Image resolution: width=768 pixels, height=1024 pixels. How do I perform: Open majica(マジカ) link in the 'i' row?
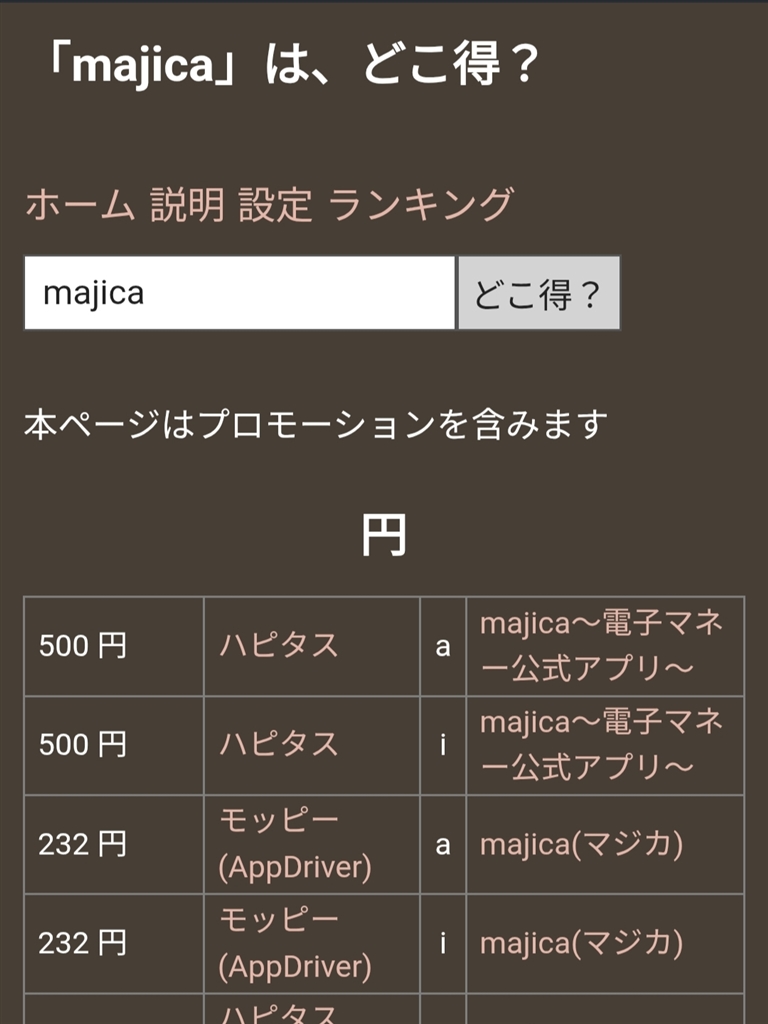pyautogui.click(x=581, y=943)
